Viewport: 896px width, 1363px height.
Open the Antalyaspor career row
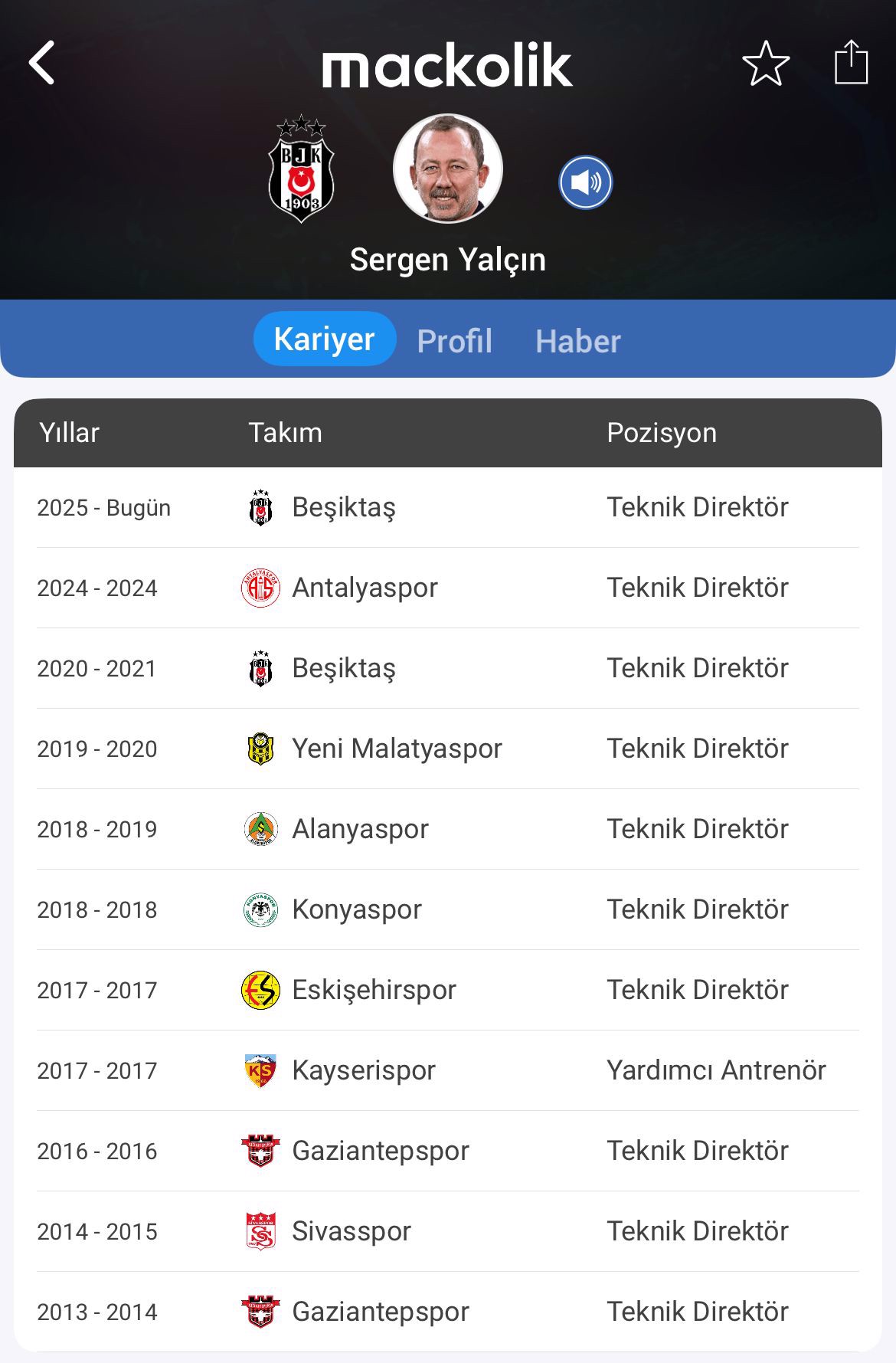[447, 588]
